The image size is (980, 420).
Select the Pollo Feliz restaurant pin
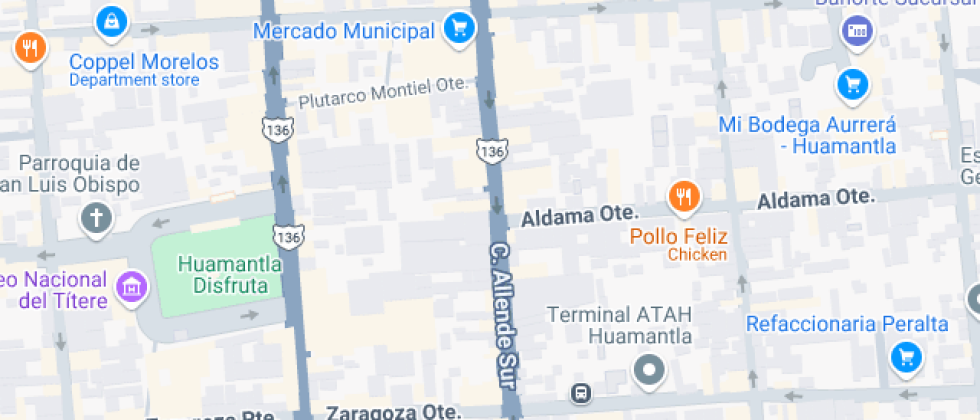(x=684, y=197)
